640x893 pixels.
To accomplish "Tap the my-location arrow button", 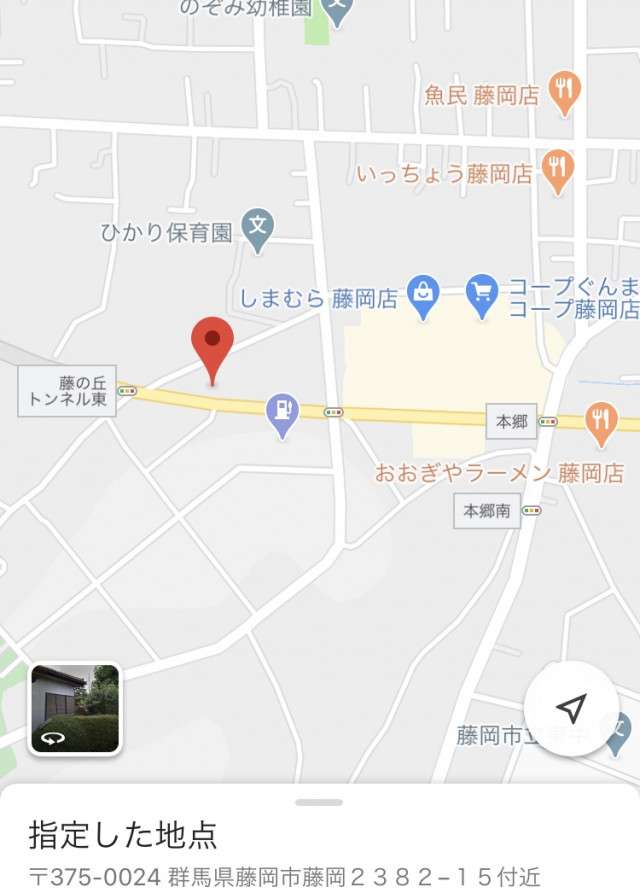I will coord(571,709).
